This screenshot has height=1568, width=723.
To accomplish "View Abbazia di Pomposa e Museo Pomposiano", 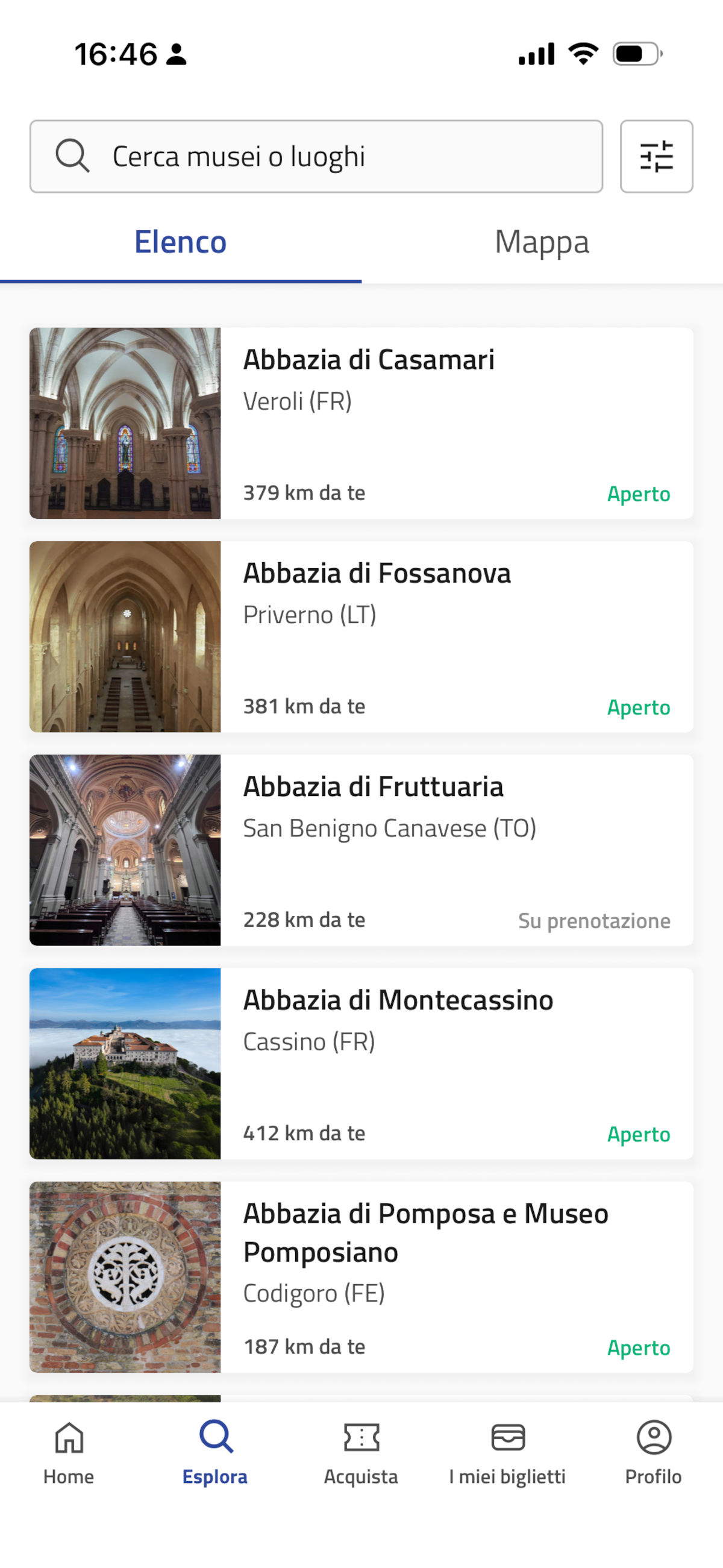I will click(x=361, y=1276).
